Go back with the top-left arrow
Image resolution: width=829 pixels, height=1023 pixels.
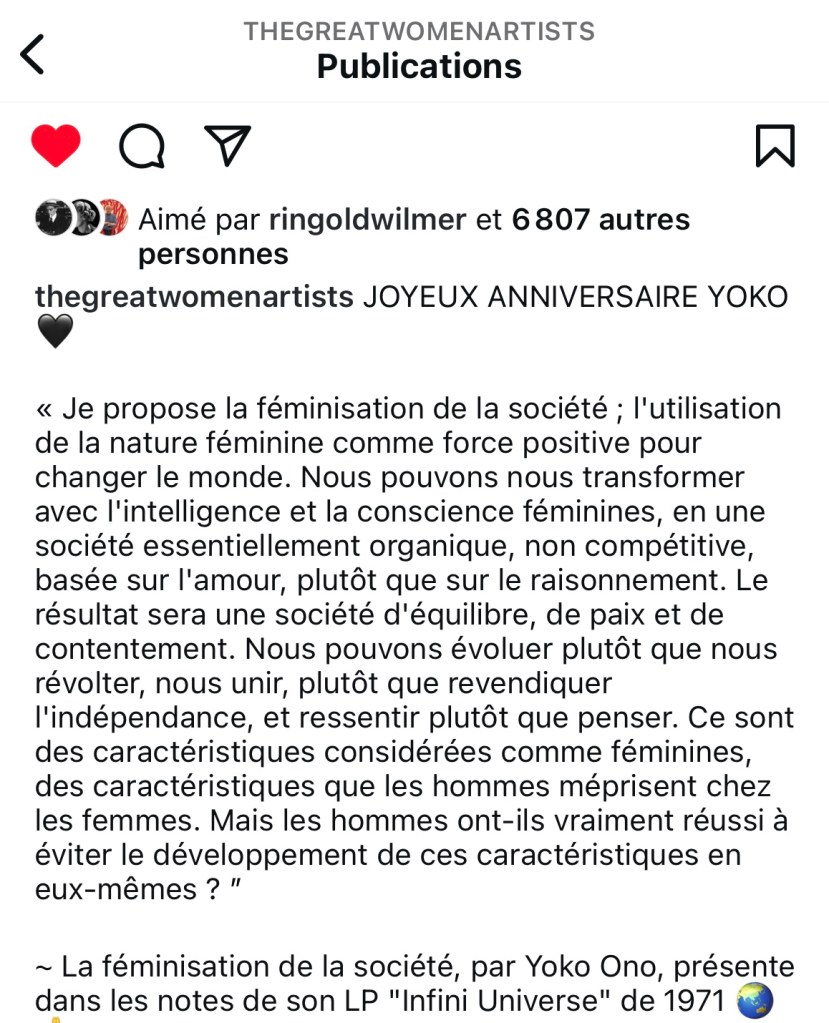32,53
